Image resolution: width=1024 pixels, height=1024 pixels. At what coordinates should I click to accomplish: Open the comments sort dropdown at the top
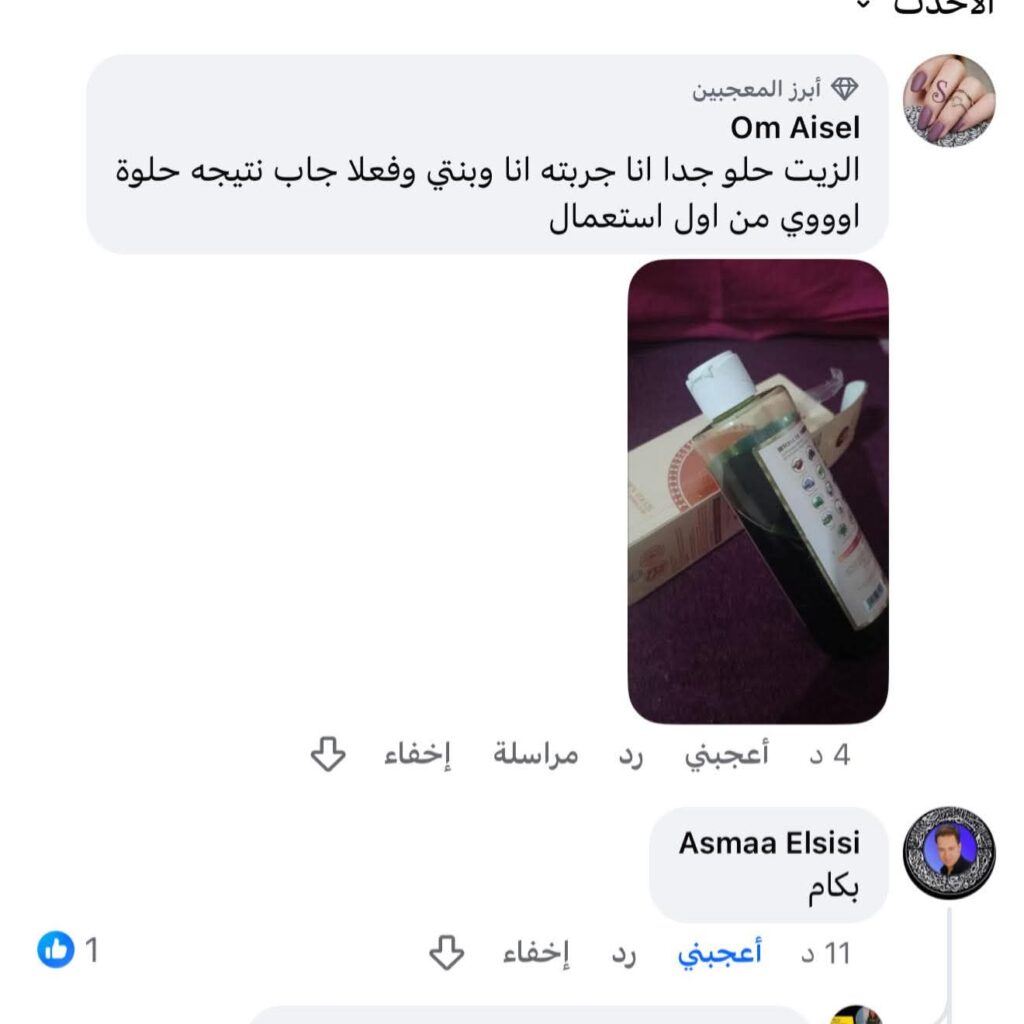pyautogui.click(x=920, y=6)
